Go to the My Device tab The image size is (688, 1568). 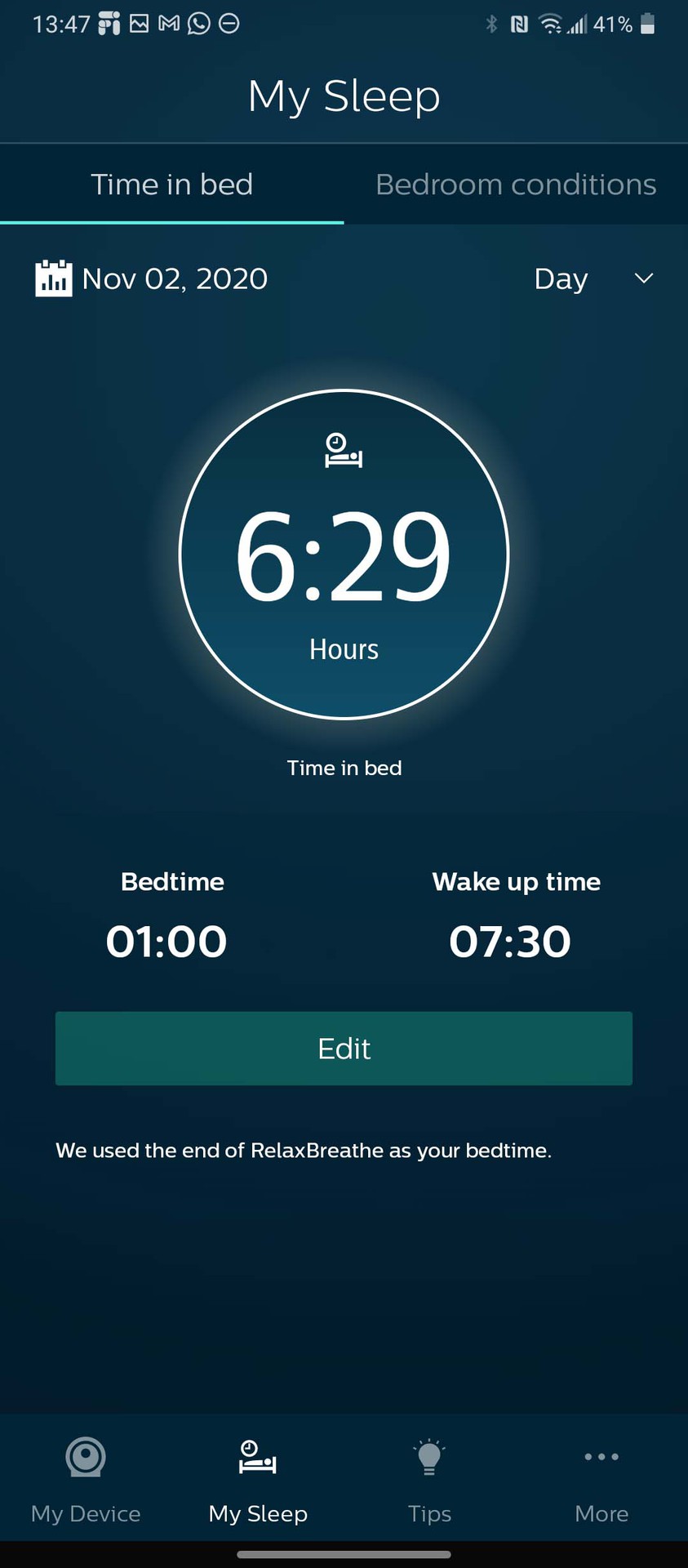(x=86, y=1480)
